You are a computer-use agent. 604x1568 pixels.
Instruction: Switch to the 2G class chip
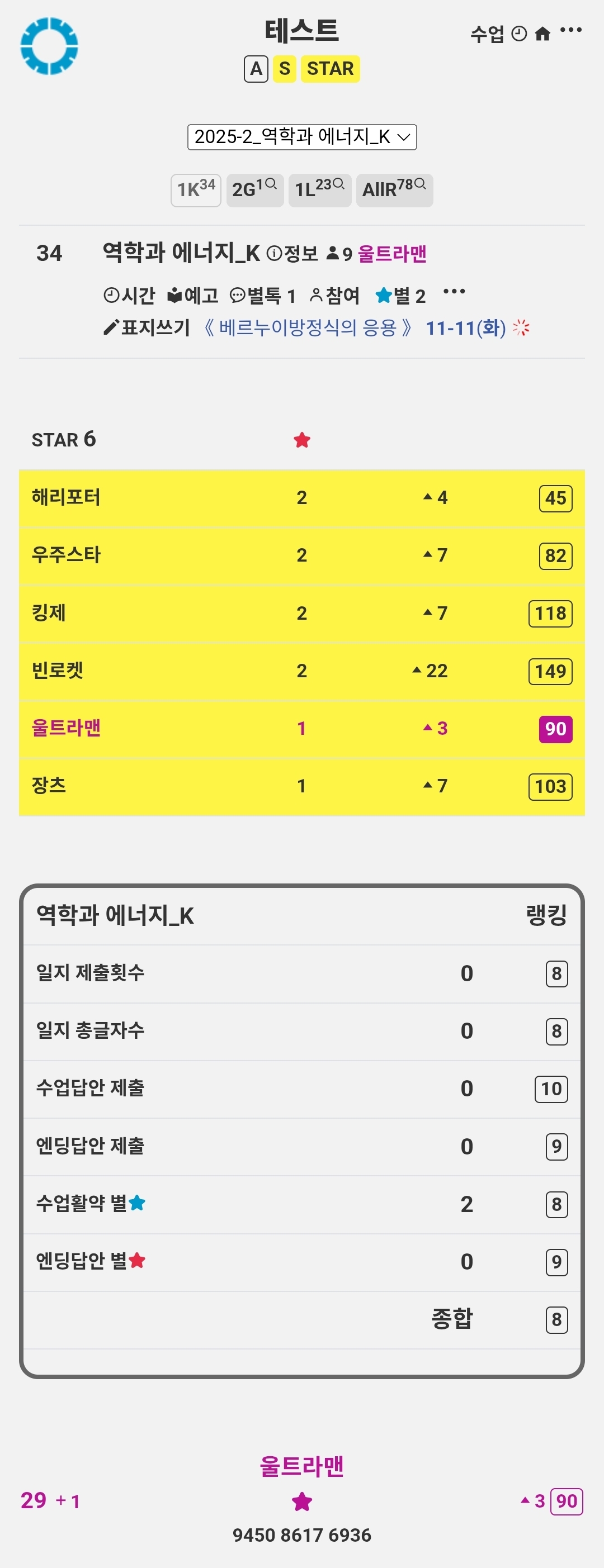[x=254, y=190]
